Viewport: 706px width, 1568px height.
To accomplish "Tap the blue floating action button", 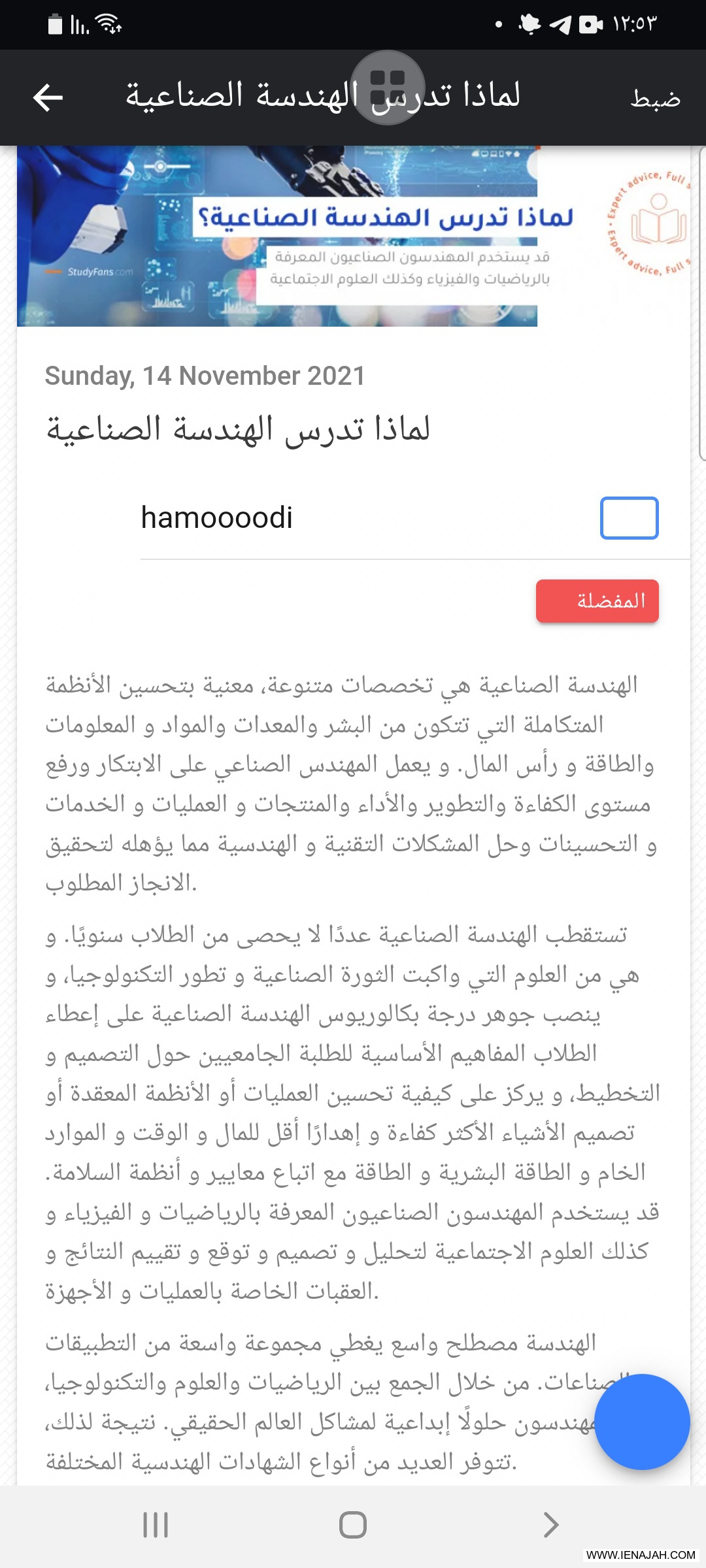I will (642, 1421).
